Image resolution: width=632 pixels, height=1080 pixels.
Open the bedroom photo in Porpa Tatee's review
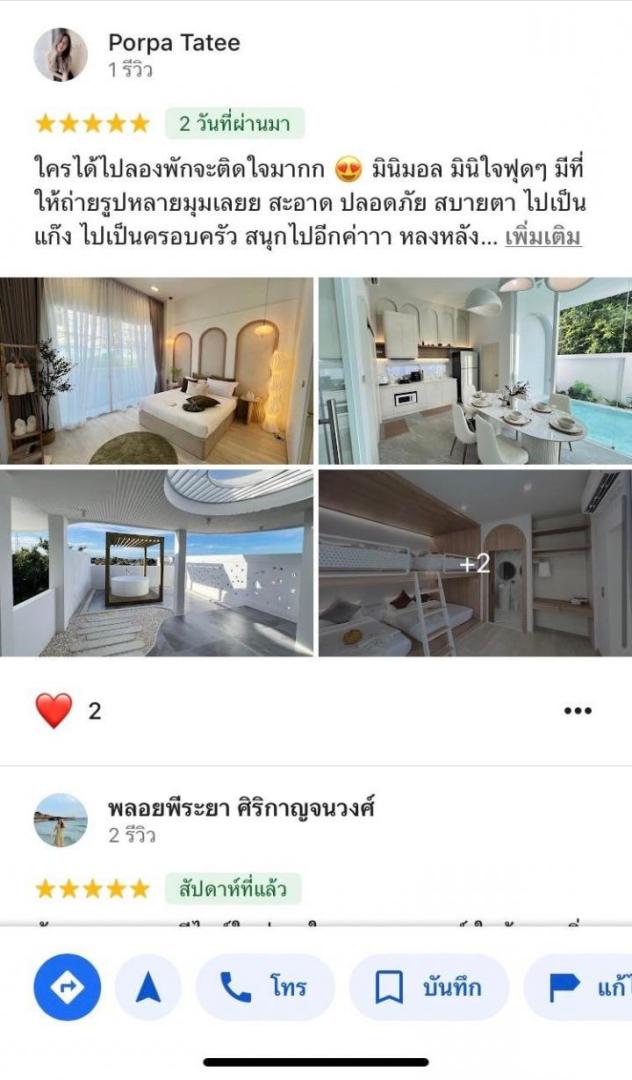tap(156, 371)
